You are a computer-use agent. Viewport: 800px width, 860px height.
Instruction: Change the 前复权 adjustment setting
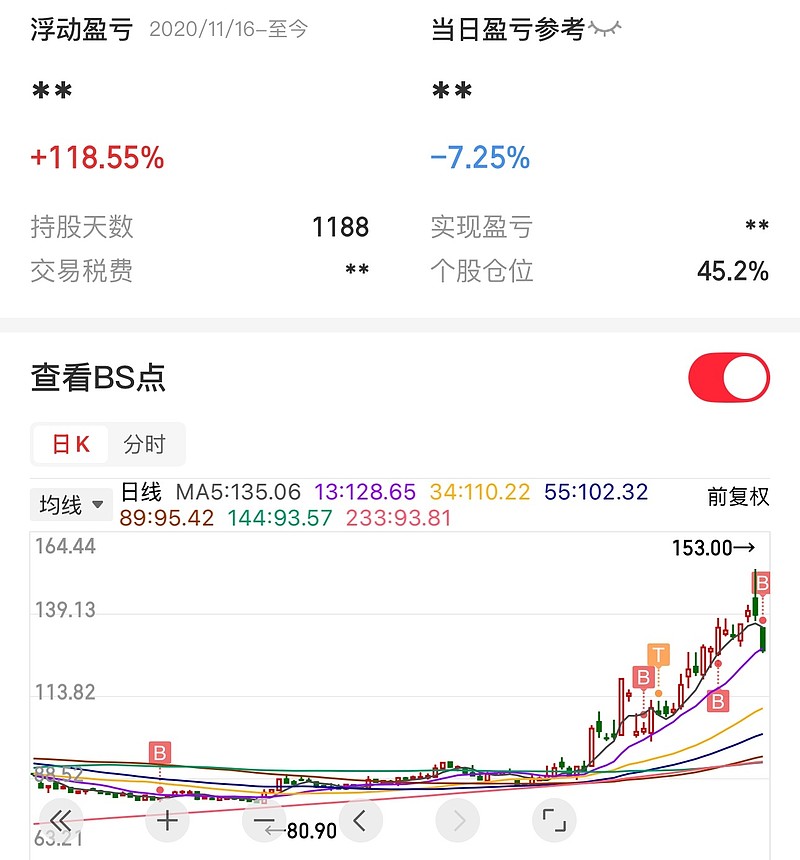pos(738,497)
